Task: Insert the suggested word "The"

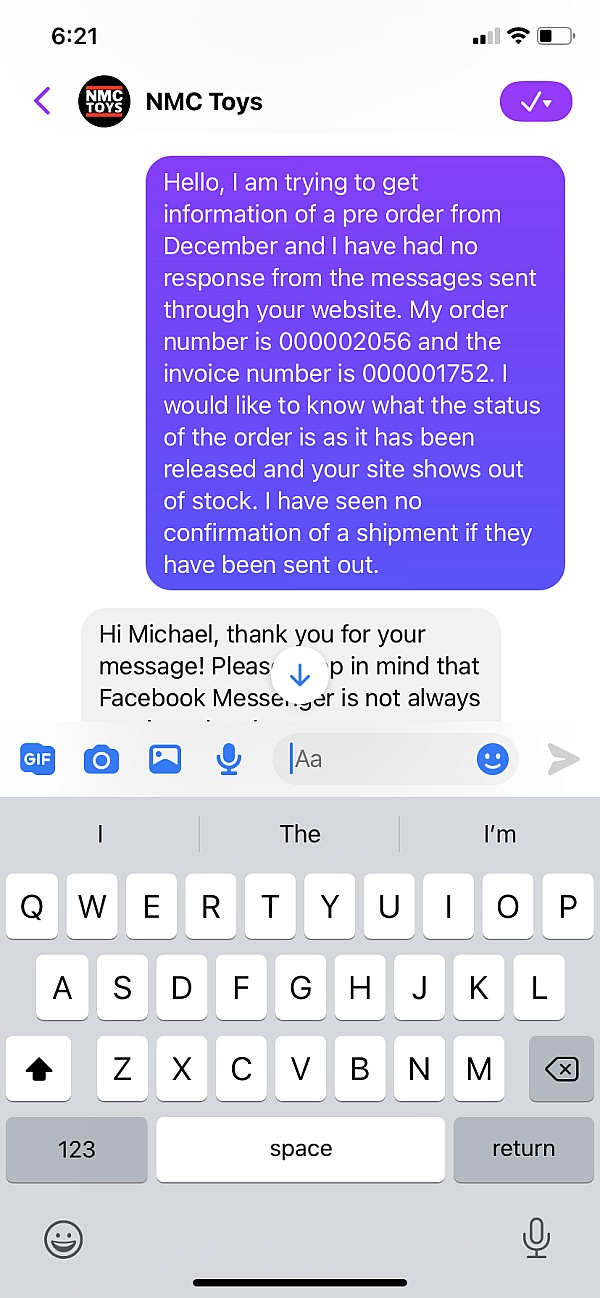Action: pyautogui.click(x=300, y=834)
